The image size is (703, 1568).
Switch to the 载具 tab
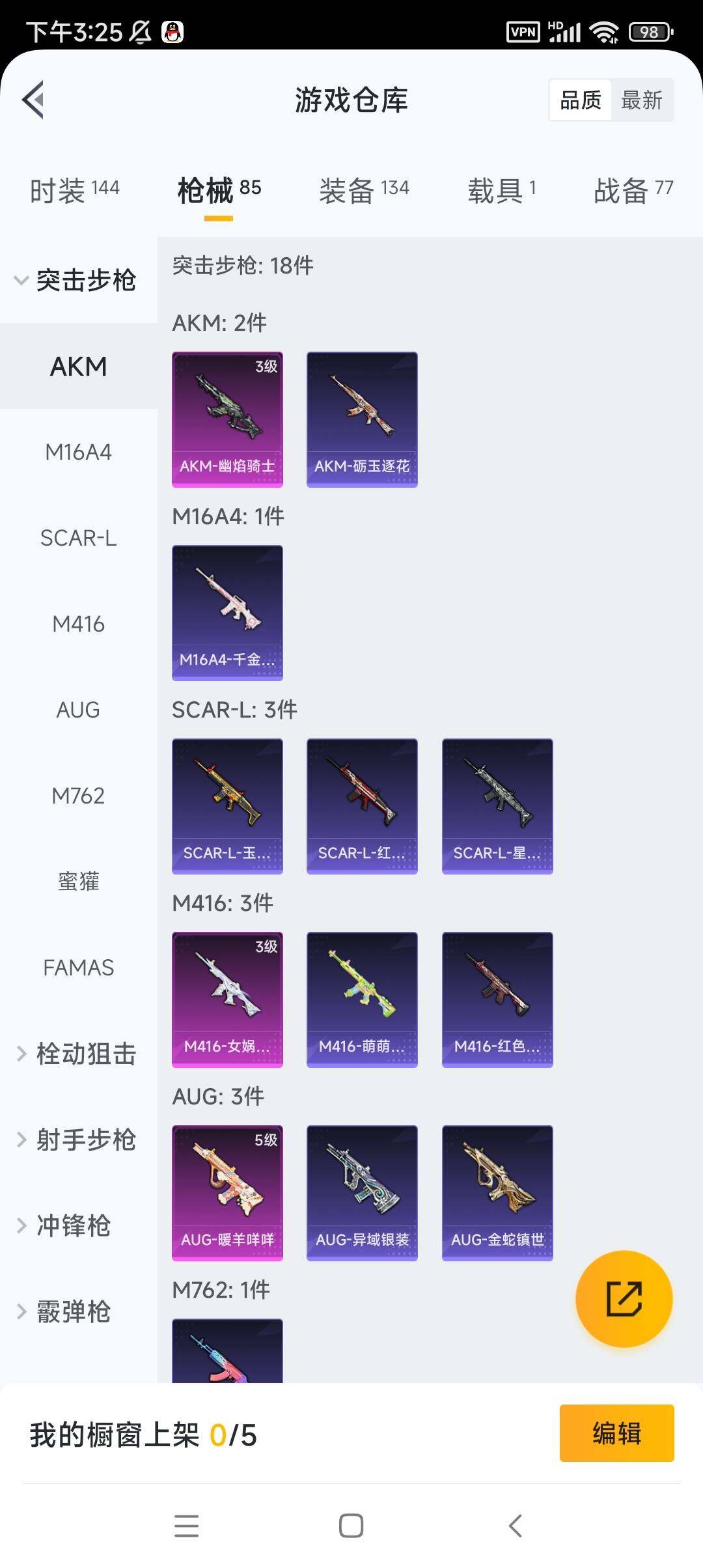point(501,190)
